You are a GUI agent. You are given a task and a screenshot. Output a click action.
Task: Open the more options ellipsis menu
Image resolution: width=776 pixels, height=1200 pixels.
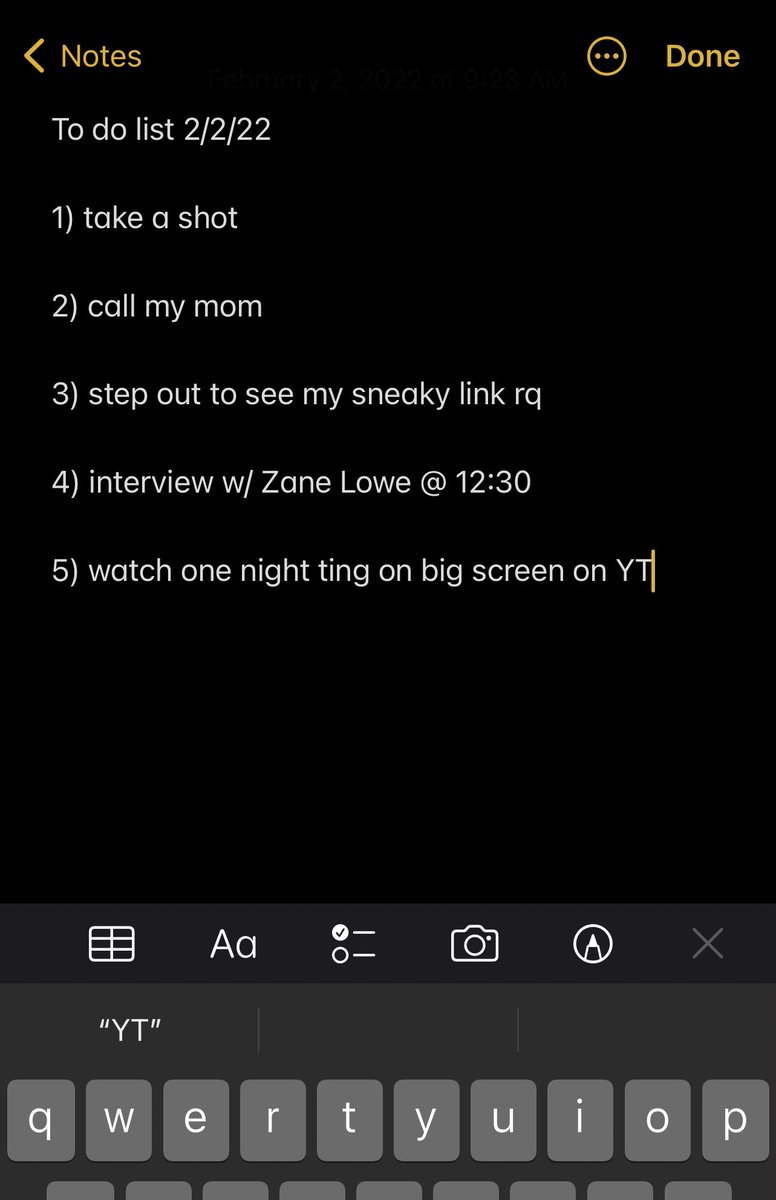tap(607, 56)
